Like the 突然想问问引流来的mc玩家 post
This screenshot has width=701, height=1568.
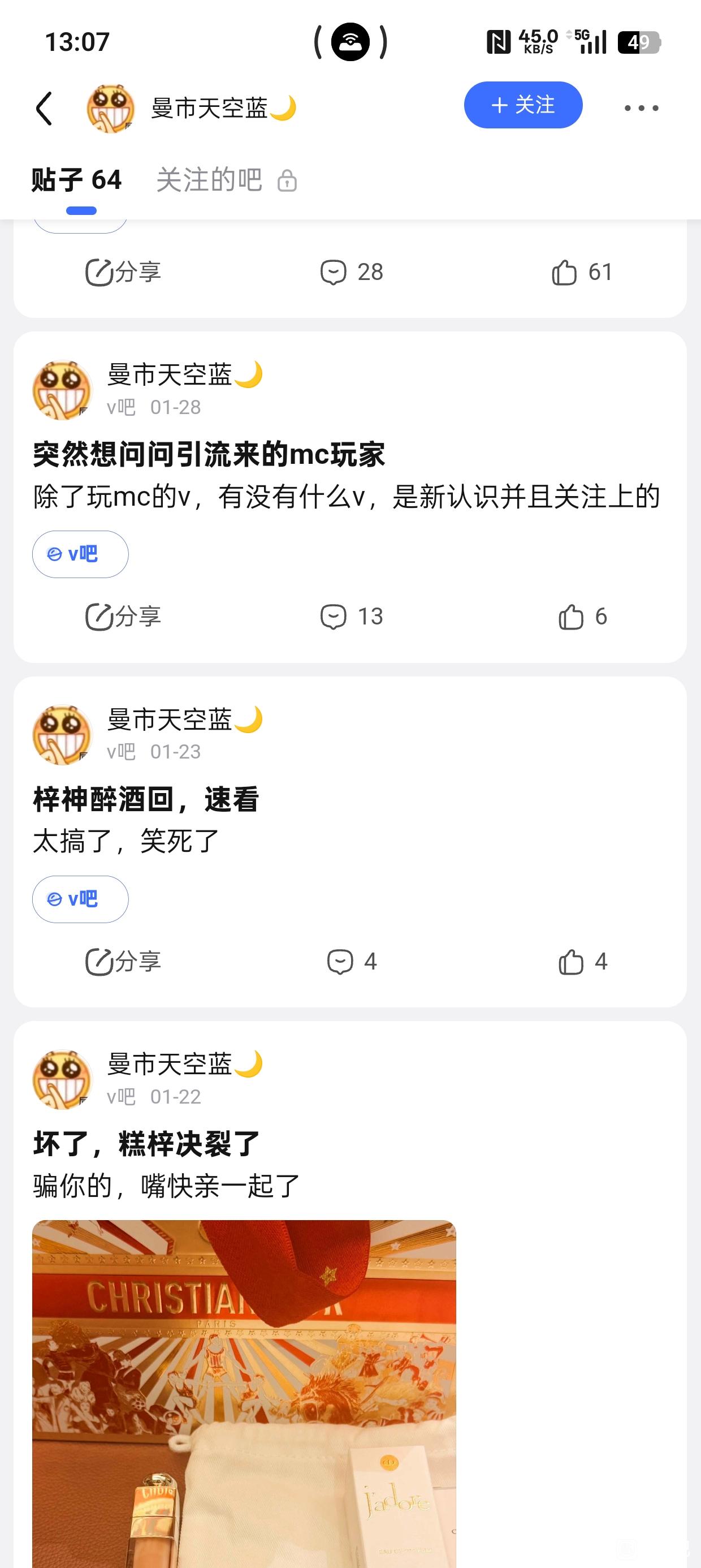(x=582, y=617)
